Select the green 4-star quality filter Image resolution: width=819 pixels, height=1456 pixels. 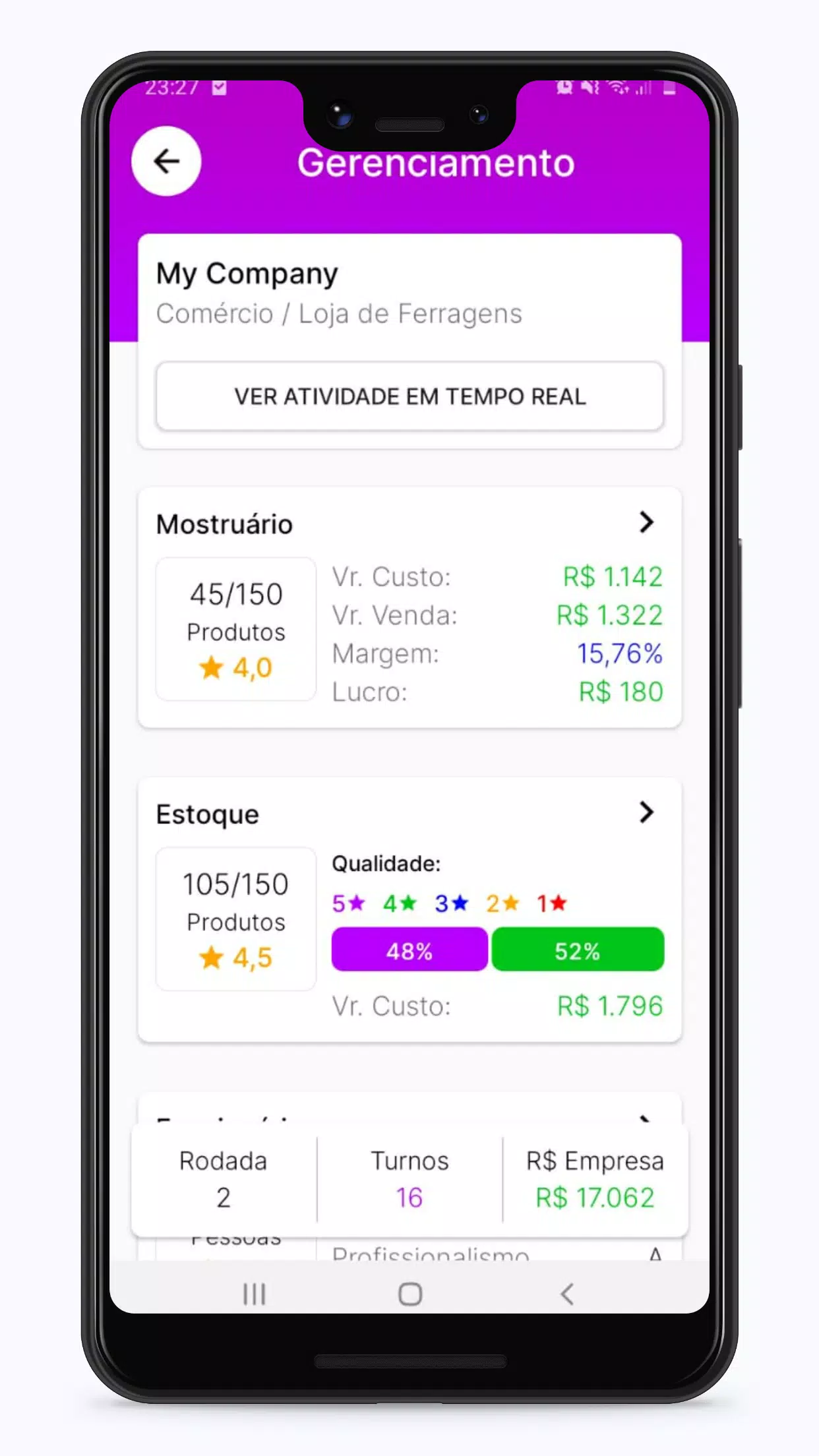399,903
